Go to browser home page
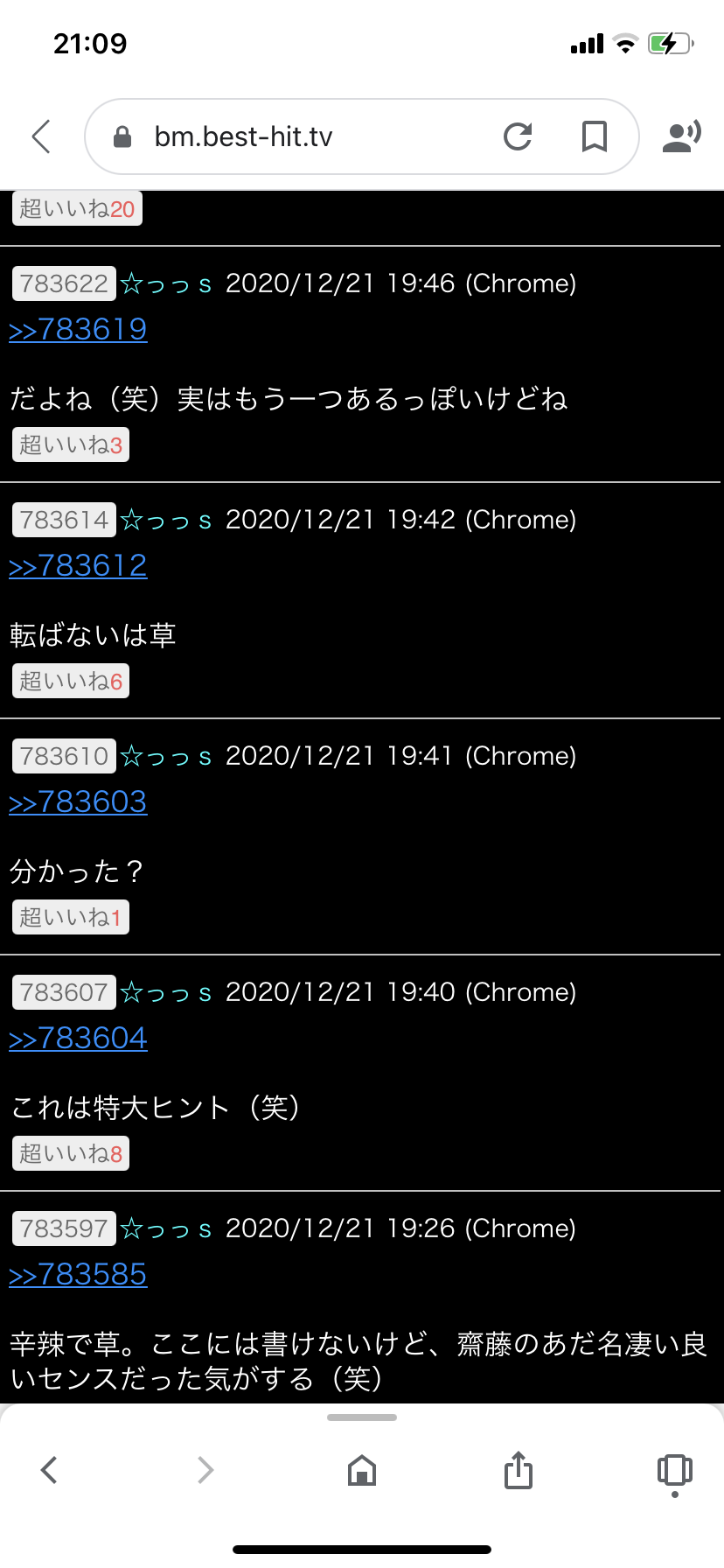This screenshot has width=724, height=1568. tap(362, 1470)
